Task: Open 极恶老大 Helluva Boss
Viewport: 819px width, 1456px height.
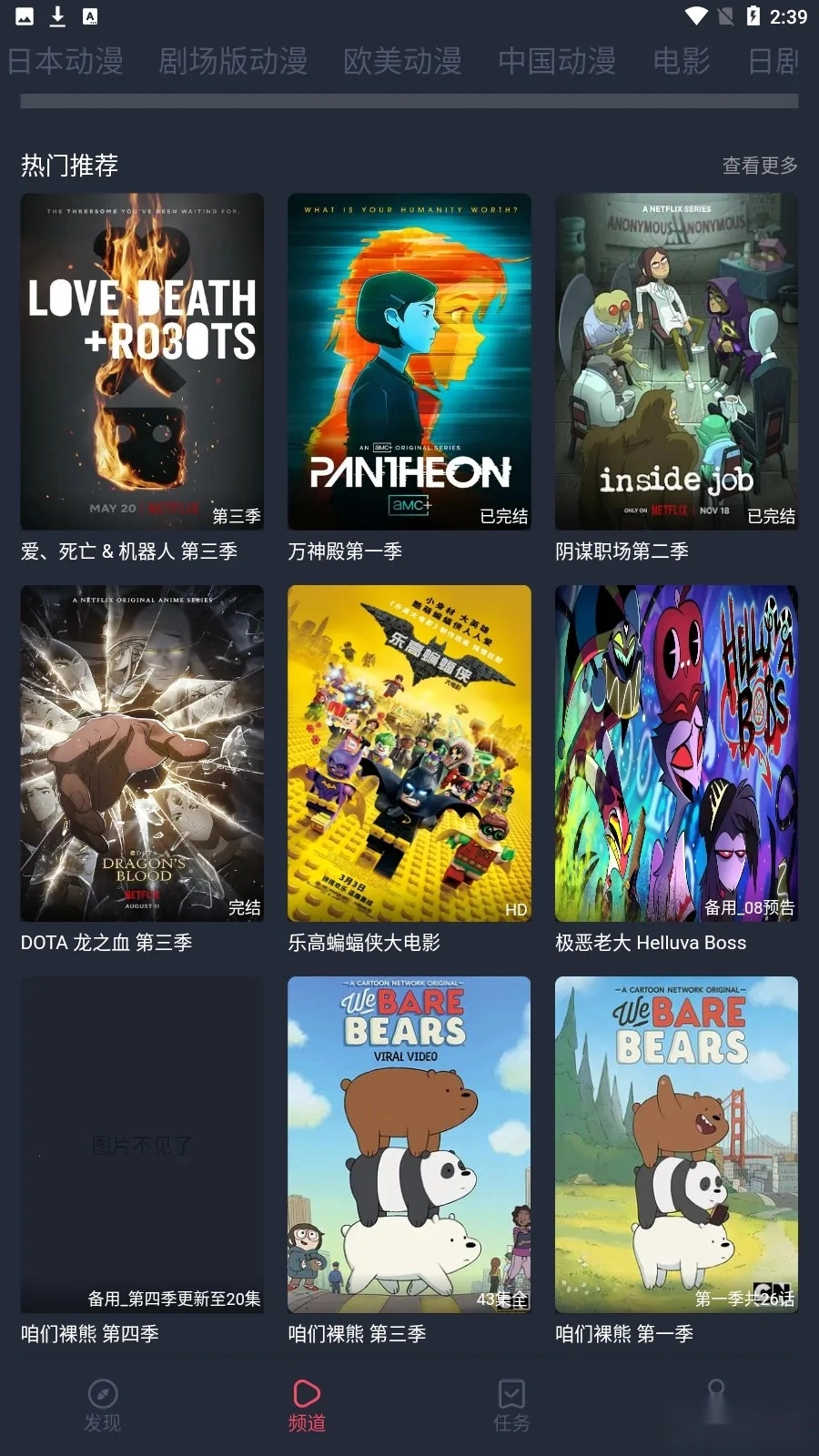Action: pos(676,753)
